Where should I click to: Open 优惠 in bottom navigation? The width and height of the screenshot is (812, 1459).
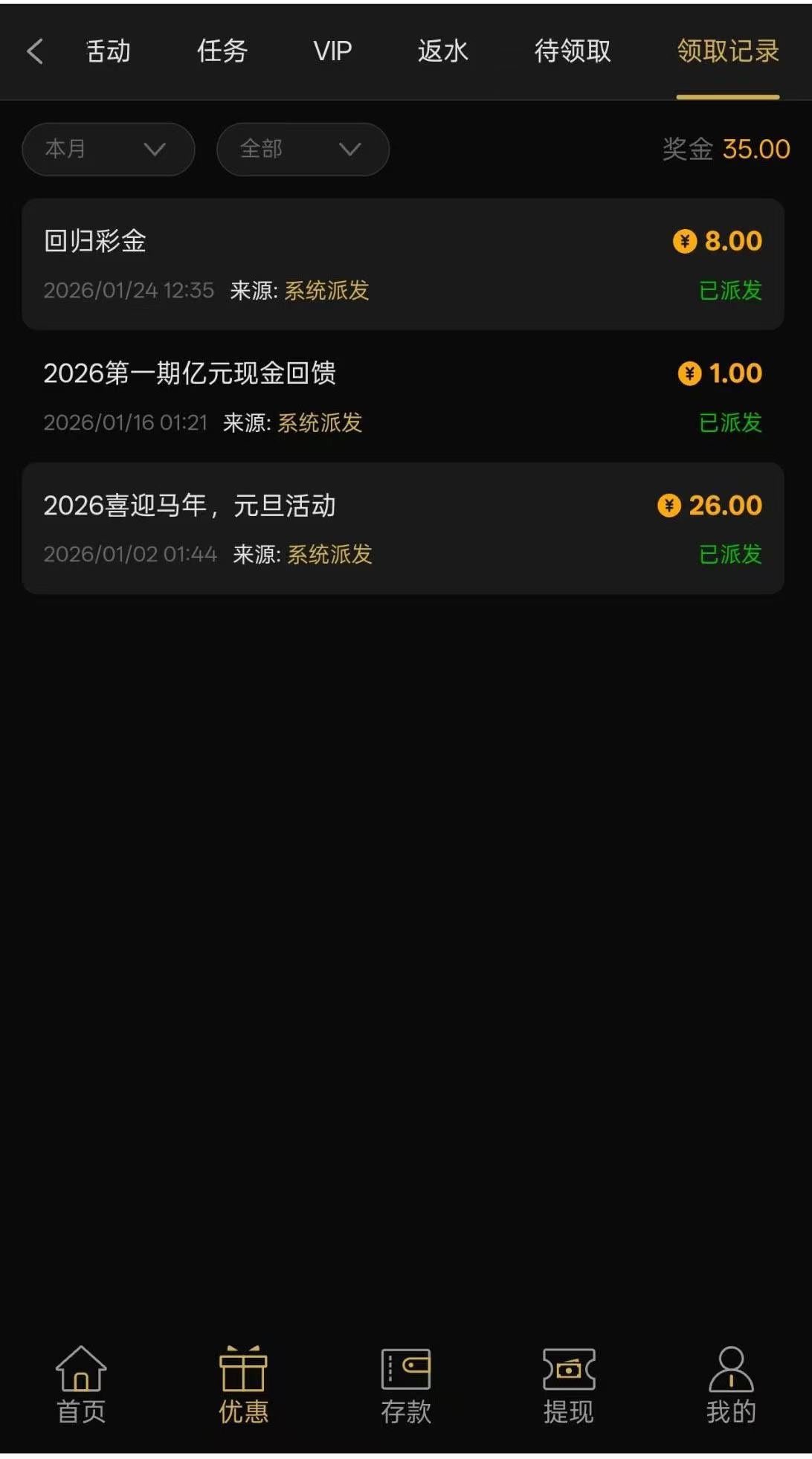243,1385
